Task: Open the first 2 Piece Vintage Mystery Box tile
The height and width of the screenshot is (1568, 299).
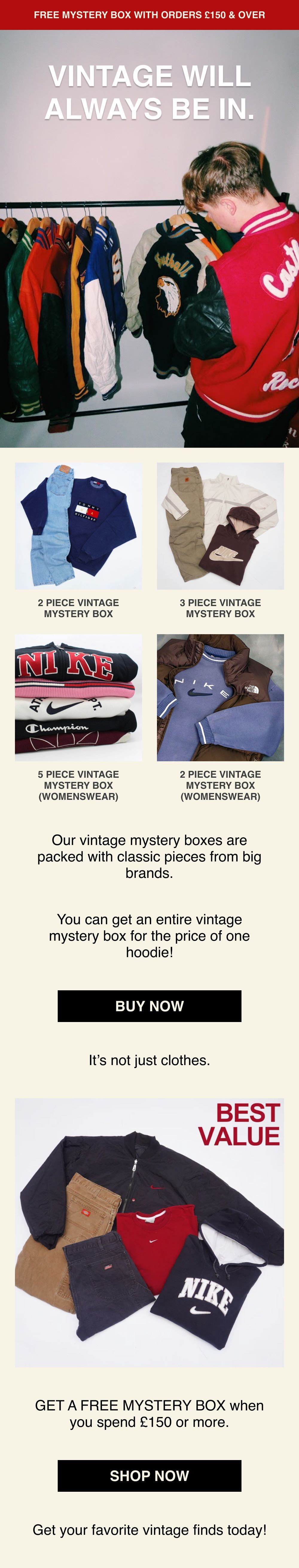Action: 79,526
